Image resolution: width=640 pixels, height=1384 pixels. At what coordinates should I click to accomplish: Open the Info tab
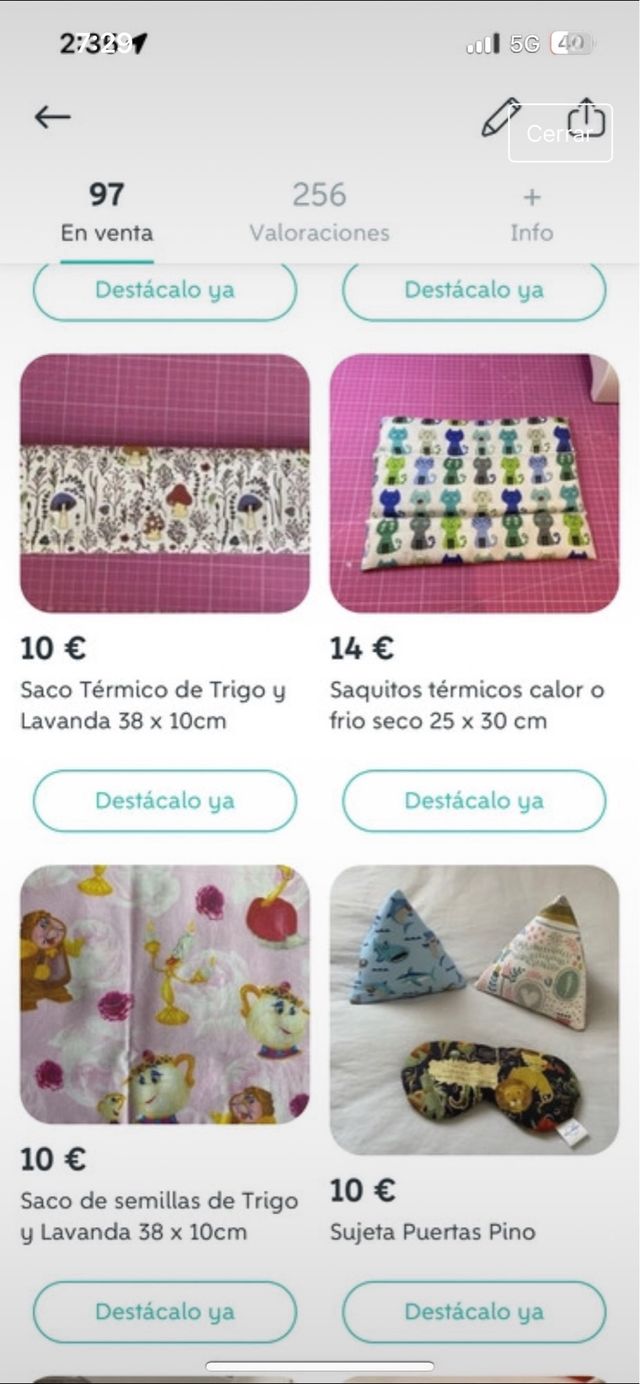click(x=531, y=212)
